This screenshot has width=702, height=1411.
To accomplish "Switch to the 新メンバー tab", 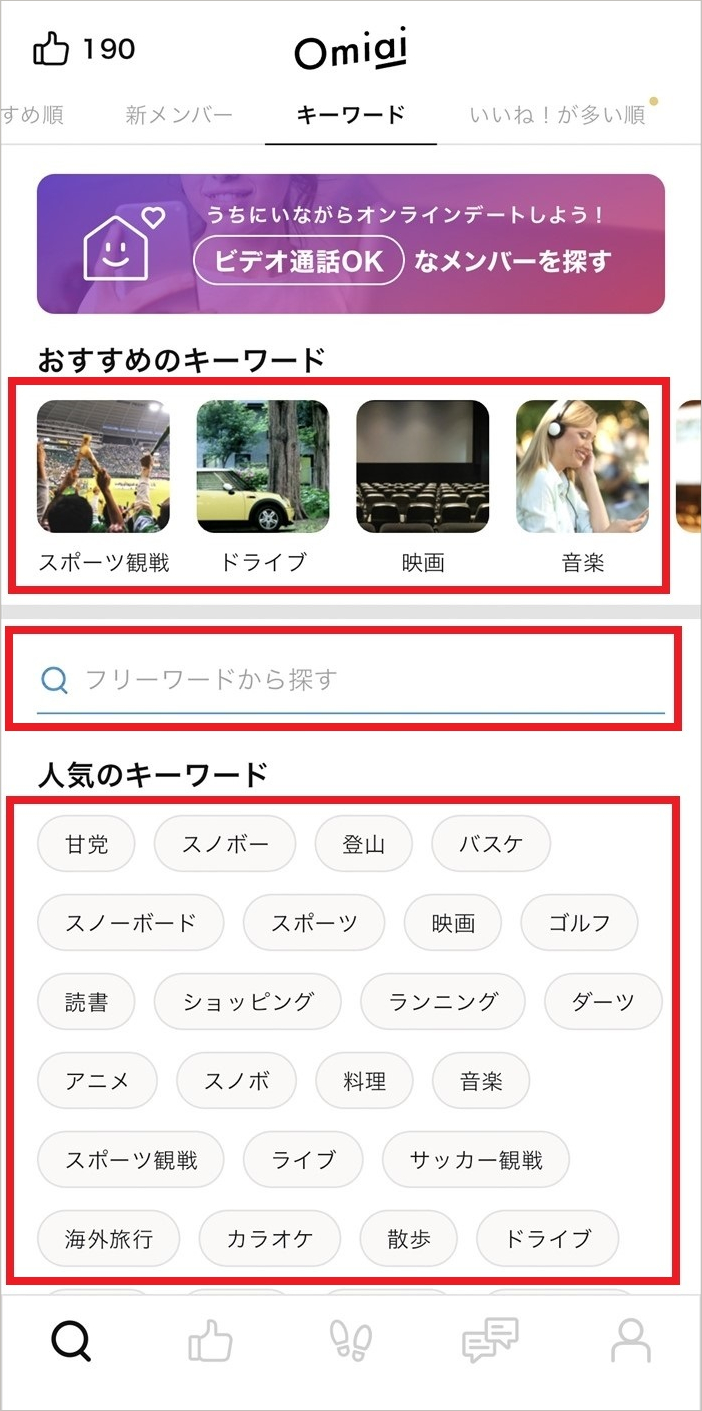I will [179, 115].
